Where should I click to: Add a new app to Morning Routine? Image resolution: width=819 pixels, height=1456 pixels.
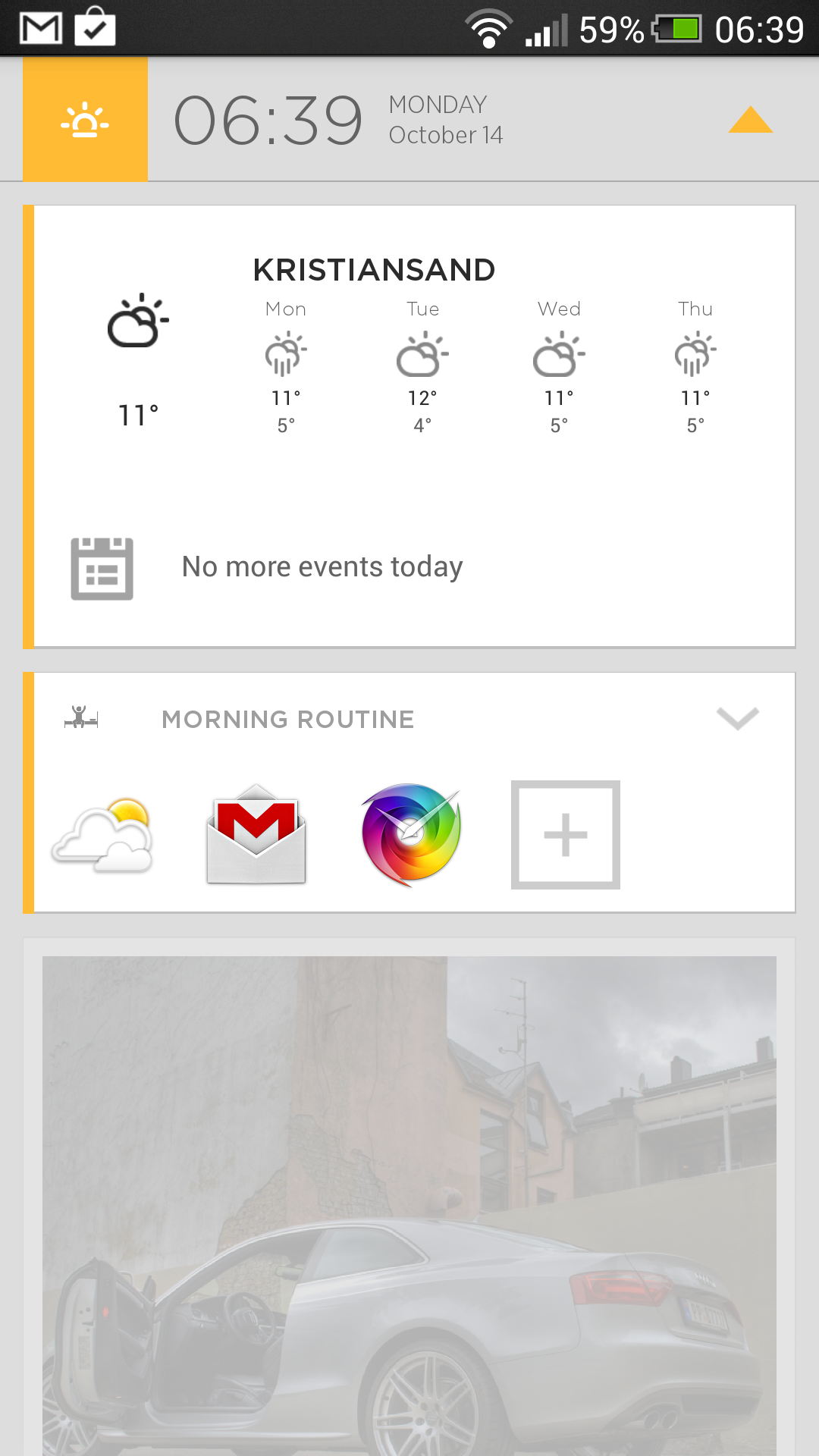click(566, 834)
